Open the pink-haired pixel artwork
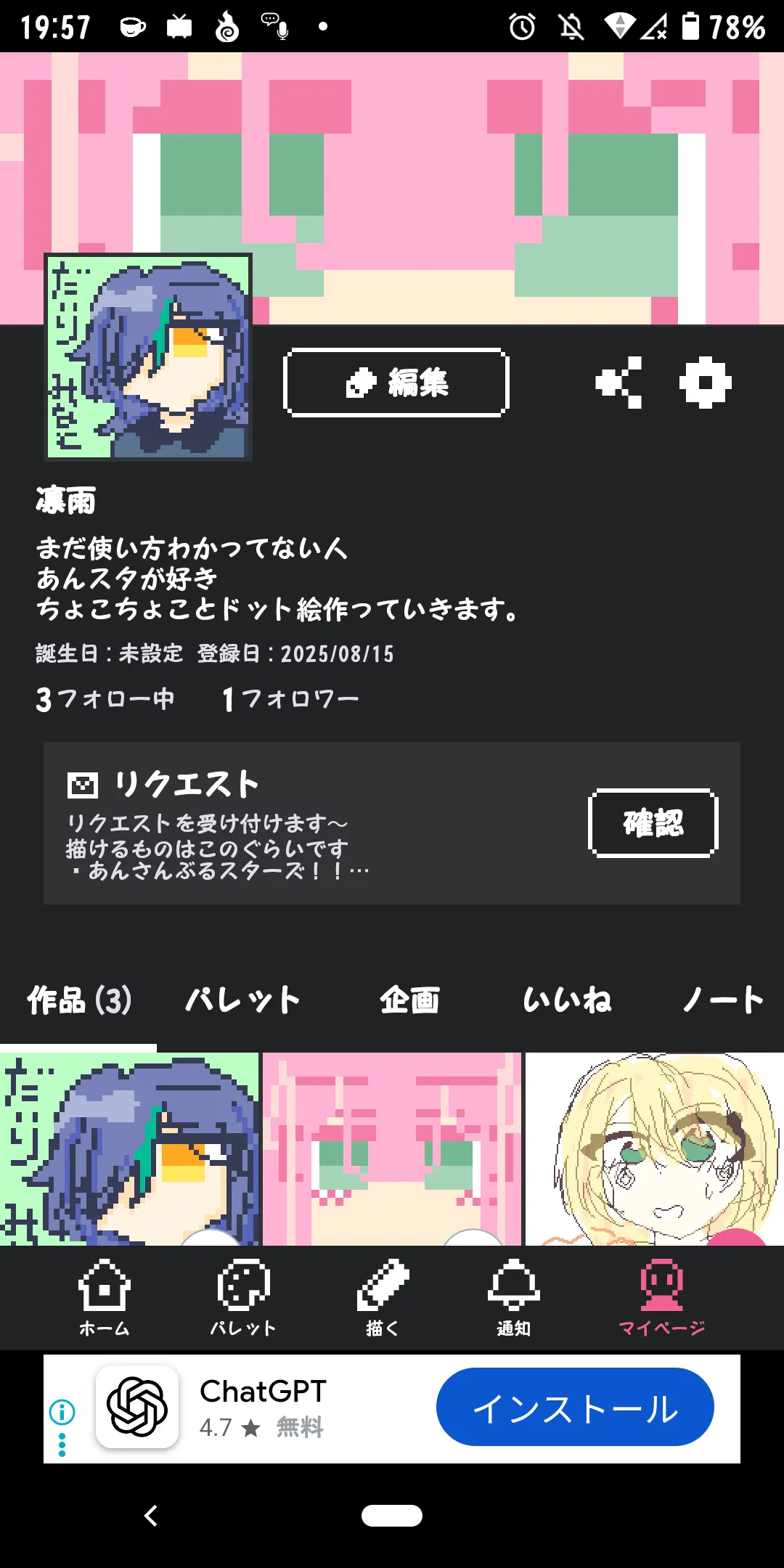 [392, 1149]
